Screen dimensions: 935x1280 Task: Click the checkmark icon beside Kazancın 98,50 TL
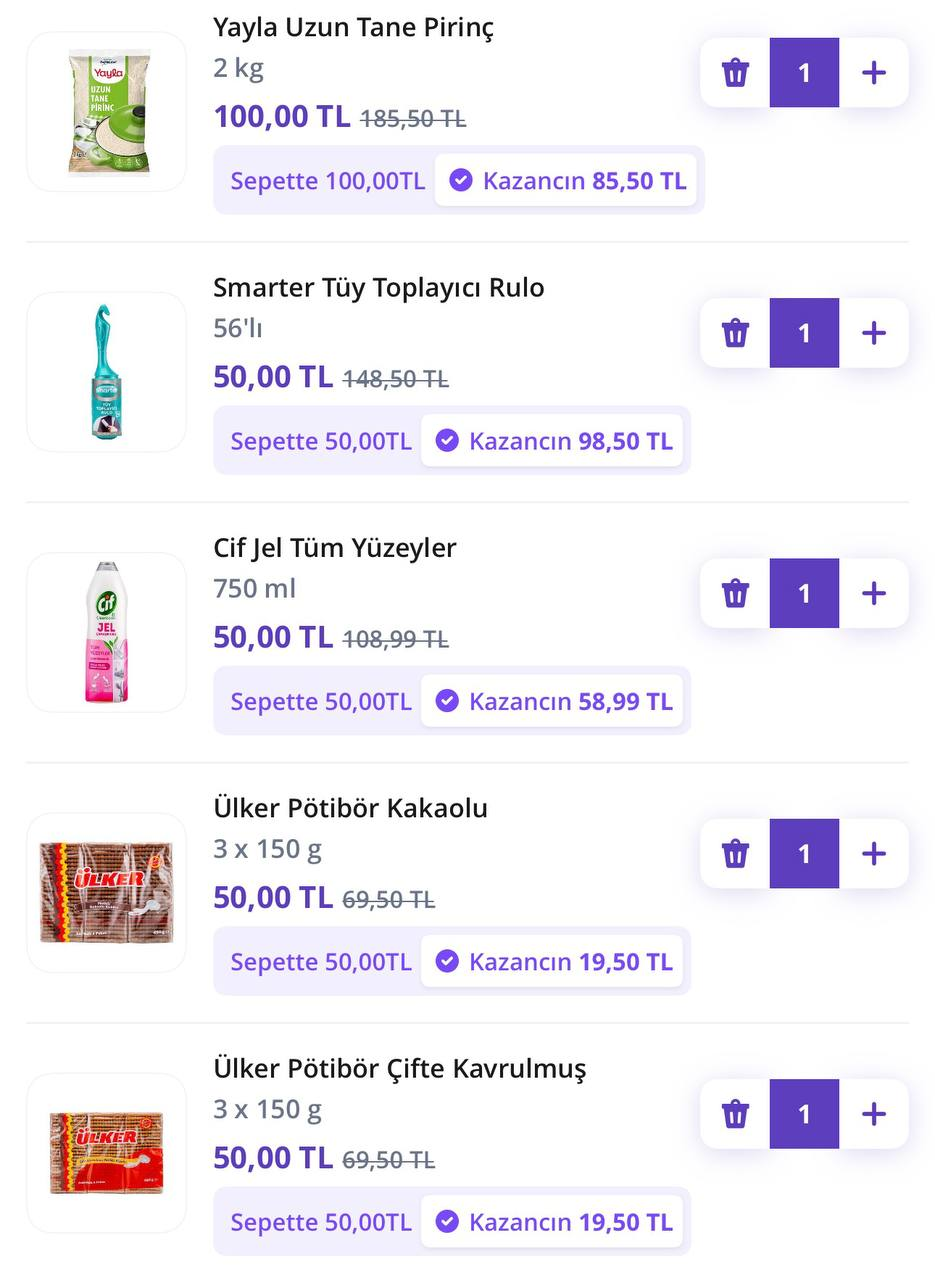[446, 440]
